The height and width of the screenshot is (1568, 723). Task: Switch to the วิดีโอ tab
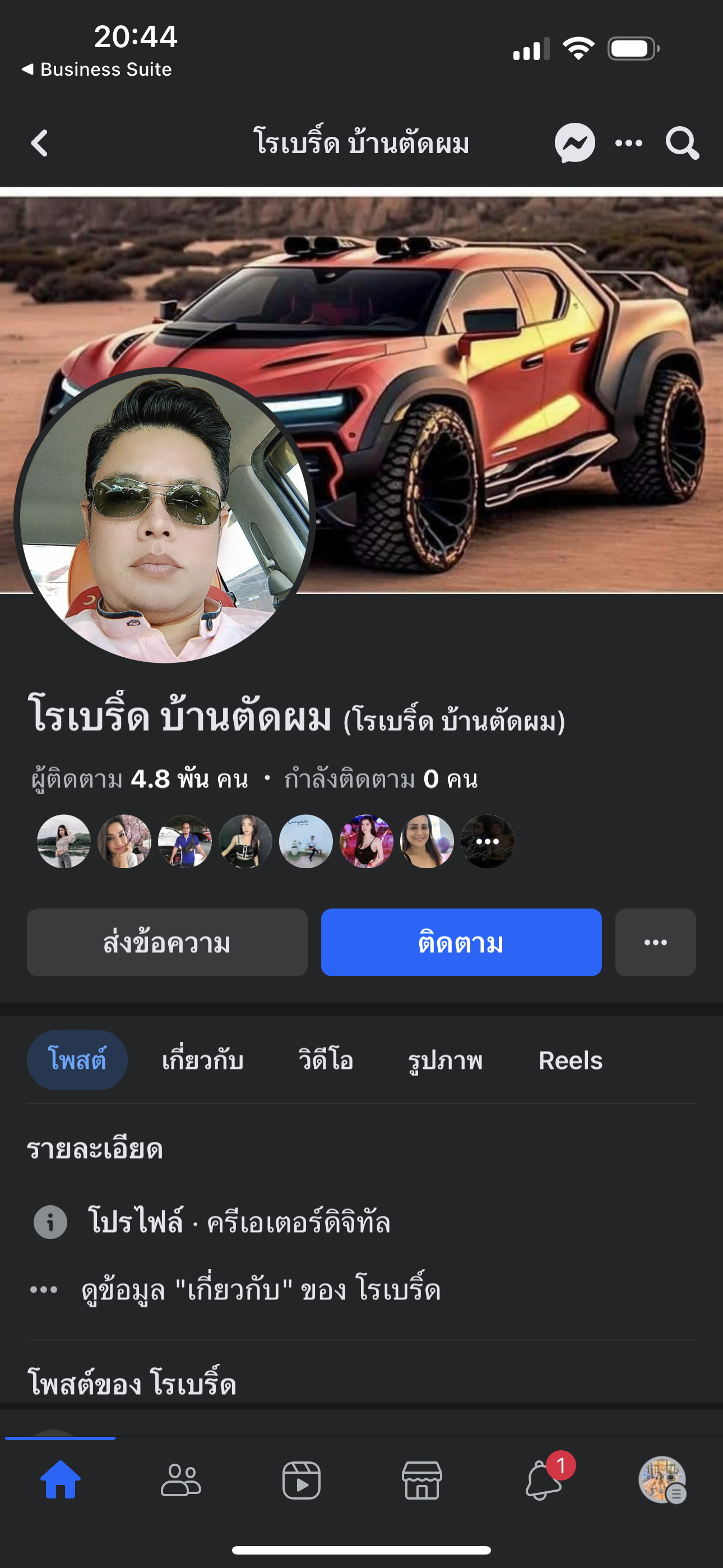(326, 1060)
